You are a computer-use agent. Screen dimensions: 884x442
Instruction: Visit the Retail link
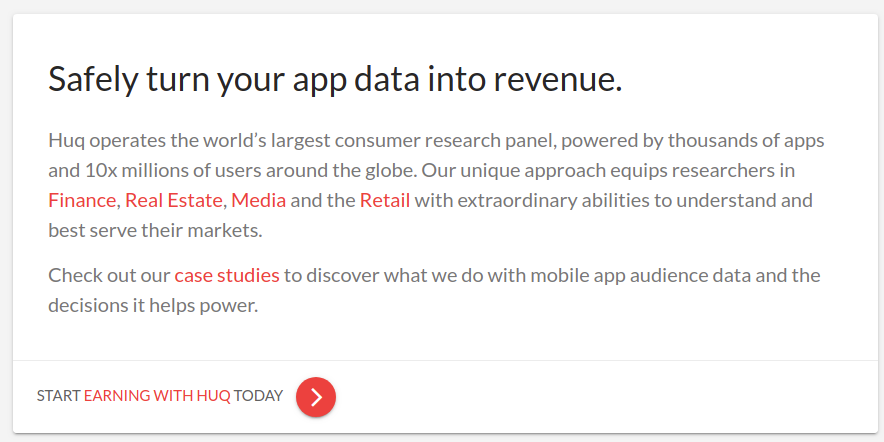tap(385, 200)
